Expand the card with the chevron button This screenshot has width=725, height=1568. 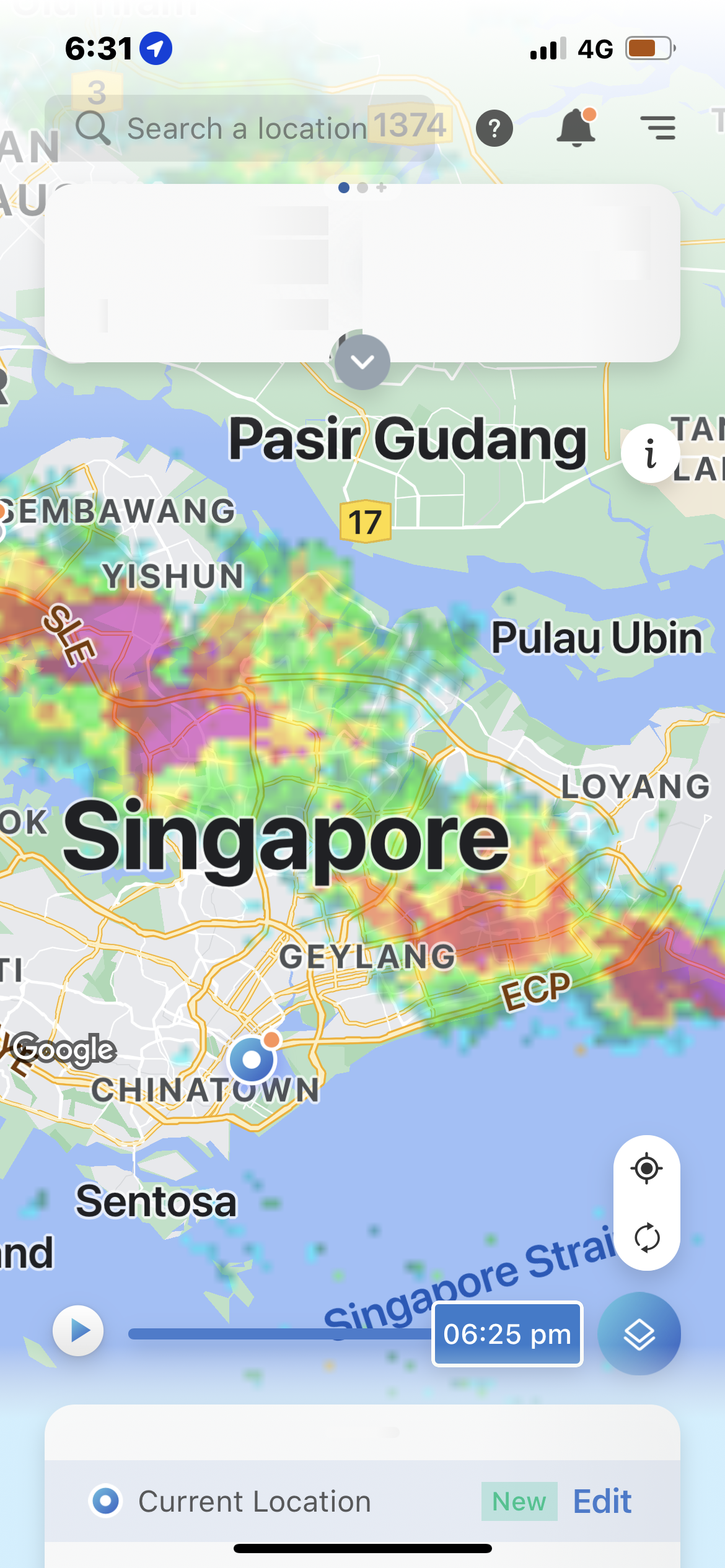pos(362,362)
